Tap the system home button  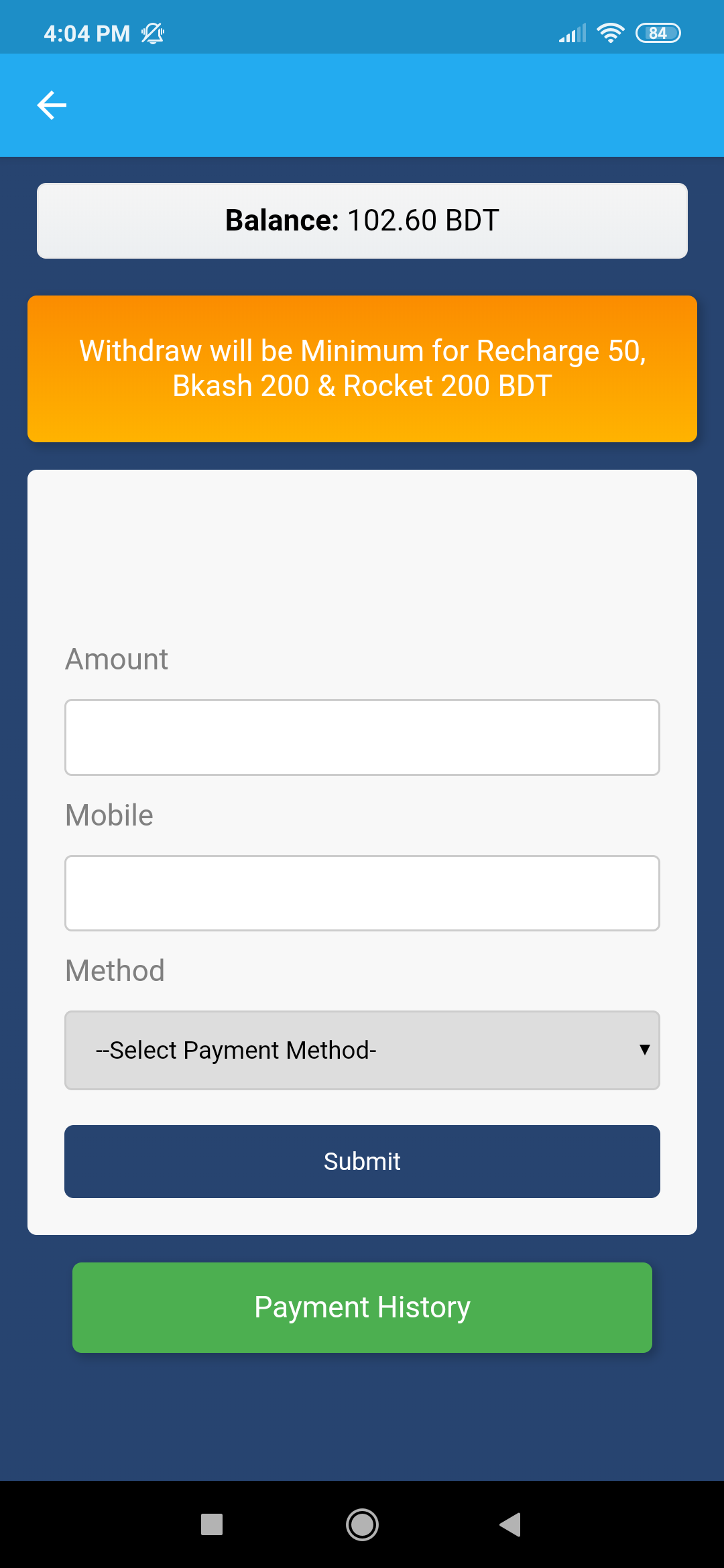pos(362,1524)
